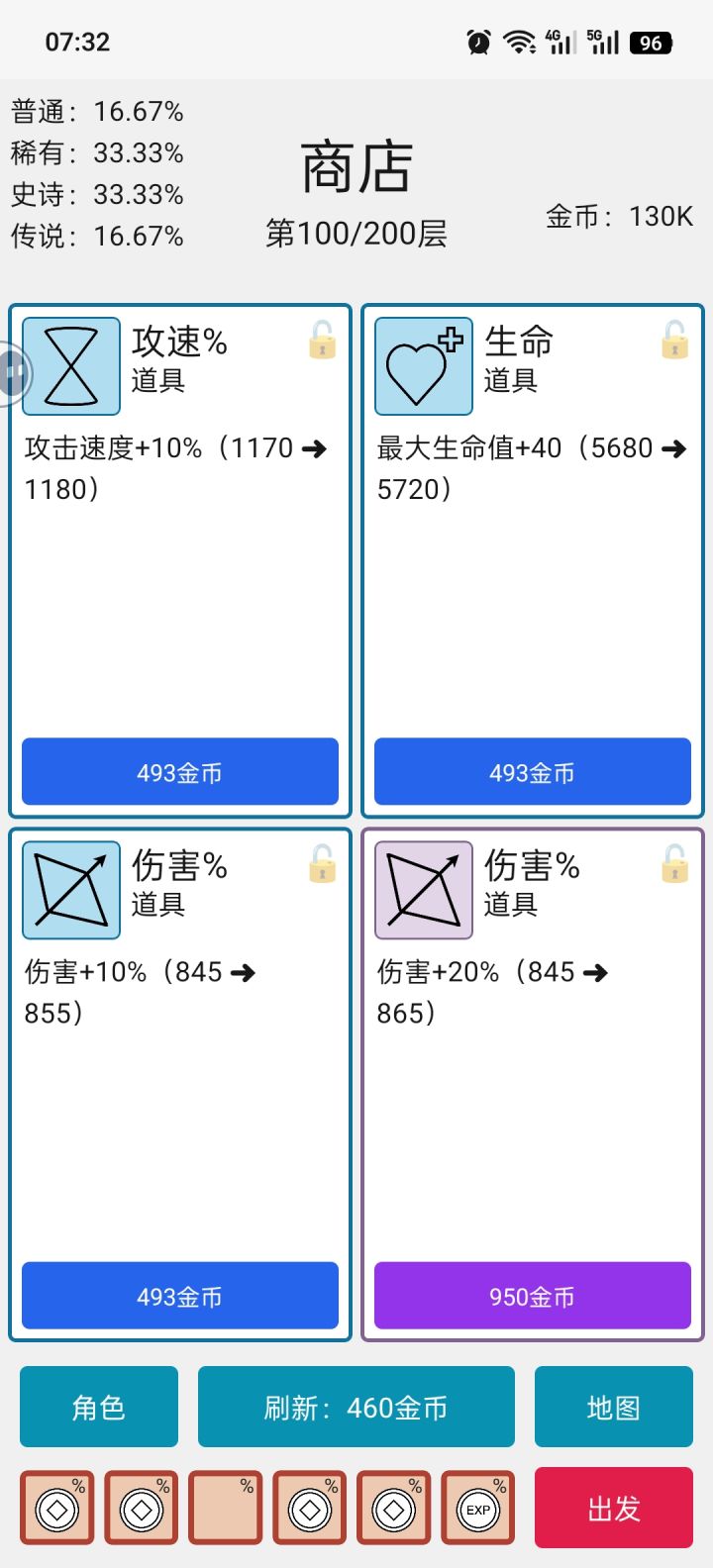Click the fifth diamond item slot icon

[x=393, y=1507]
